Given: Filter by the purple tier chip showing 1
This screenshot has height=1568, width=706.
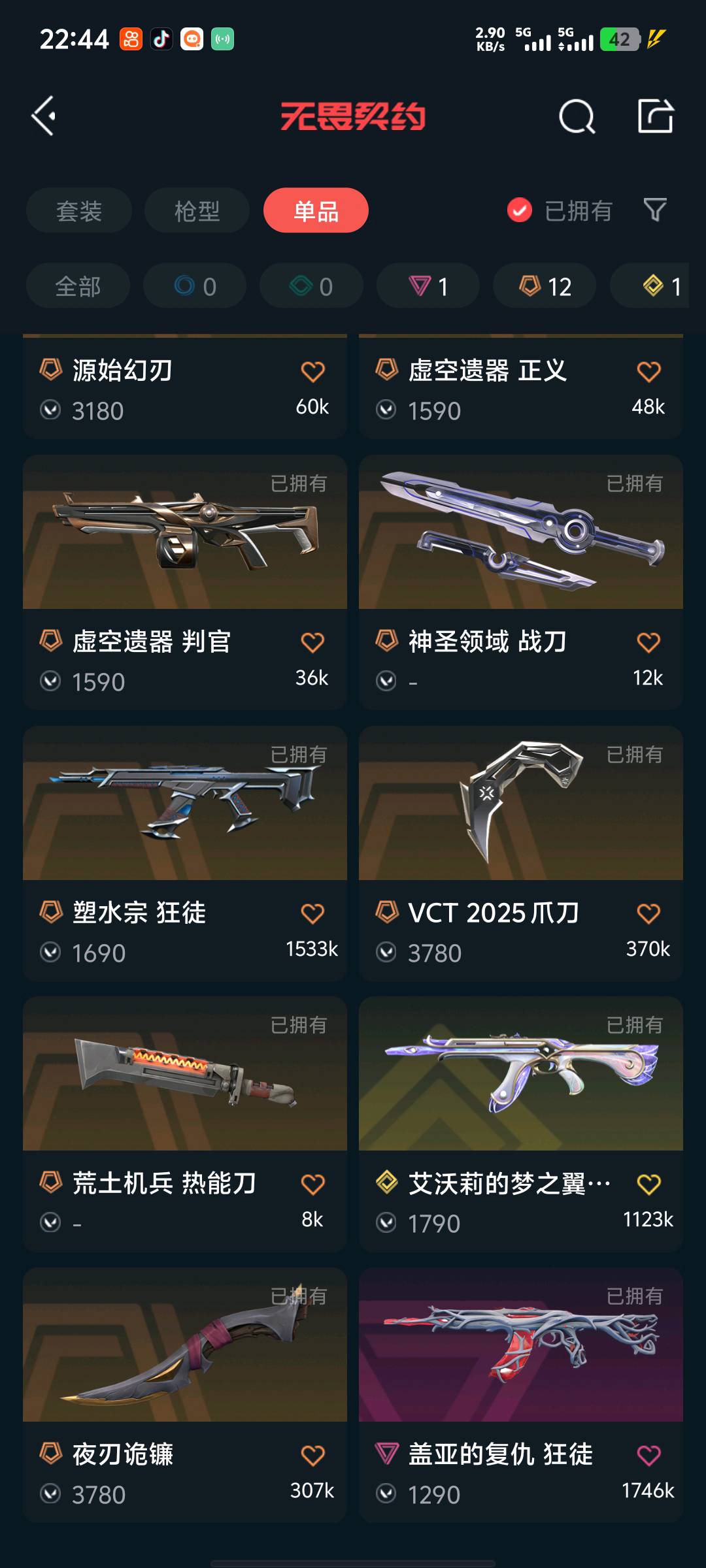Looking at the screenshot, I should 428,286.
